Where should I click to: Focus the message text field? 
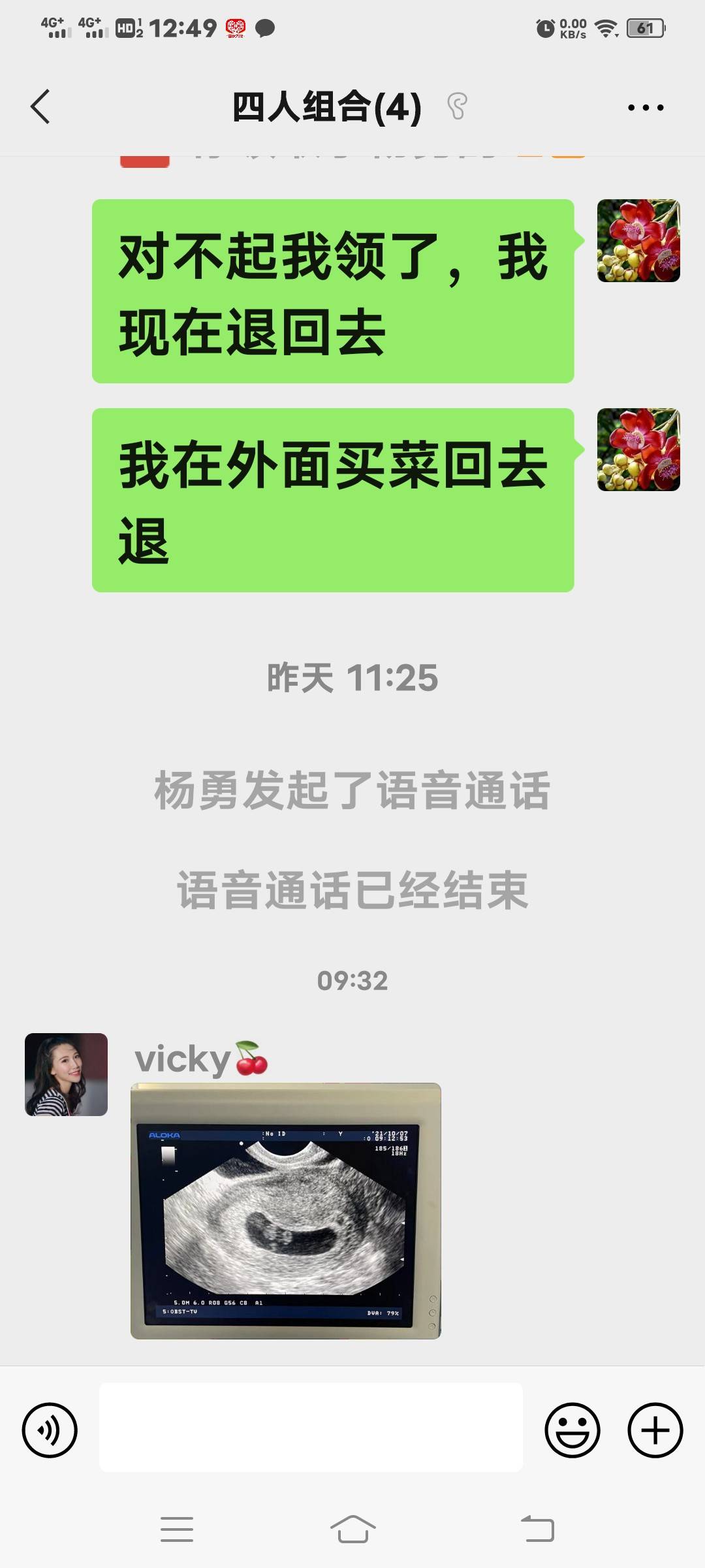tap(311, 1428)
